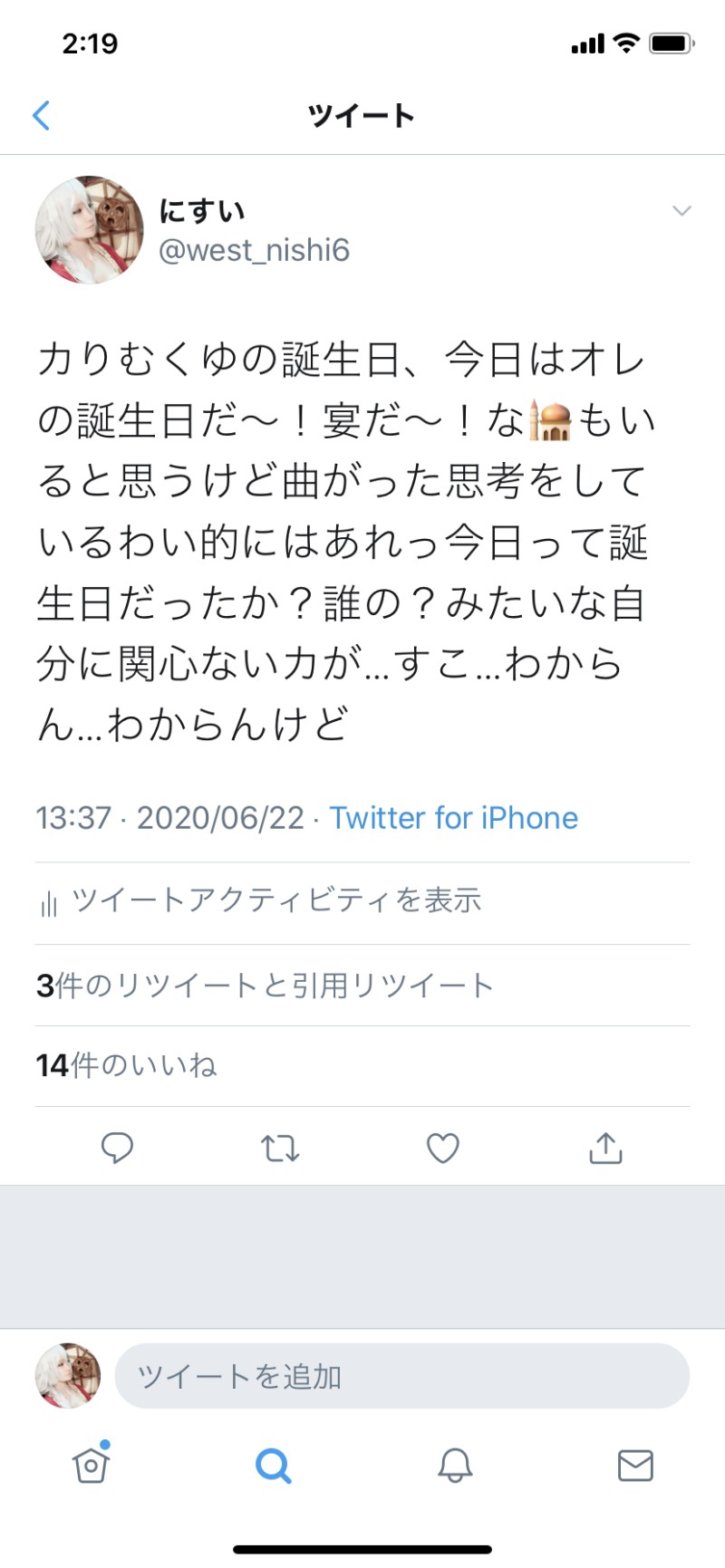Image resolution: width=725 pixels, height=1568 pixels.
Task: Open にすい's profile picture
Action: point(89,230)
